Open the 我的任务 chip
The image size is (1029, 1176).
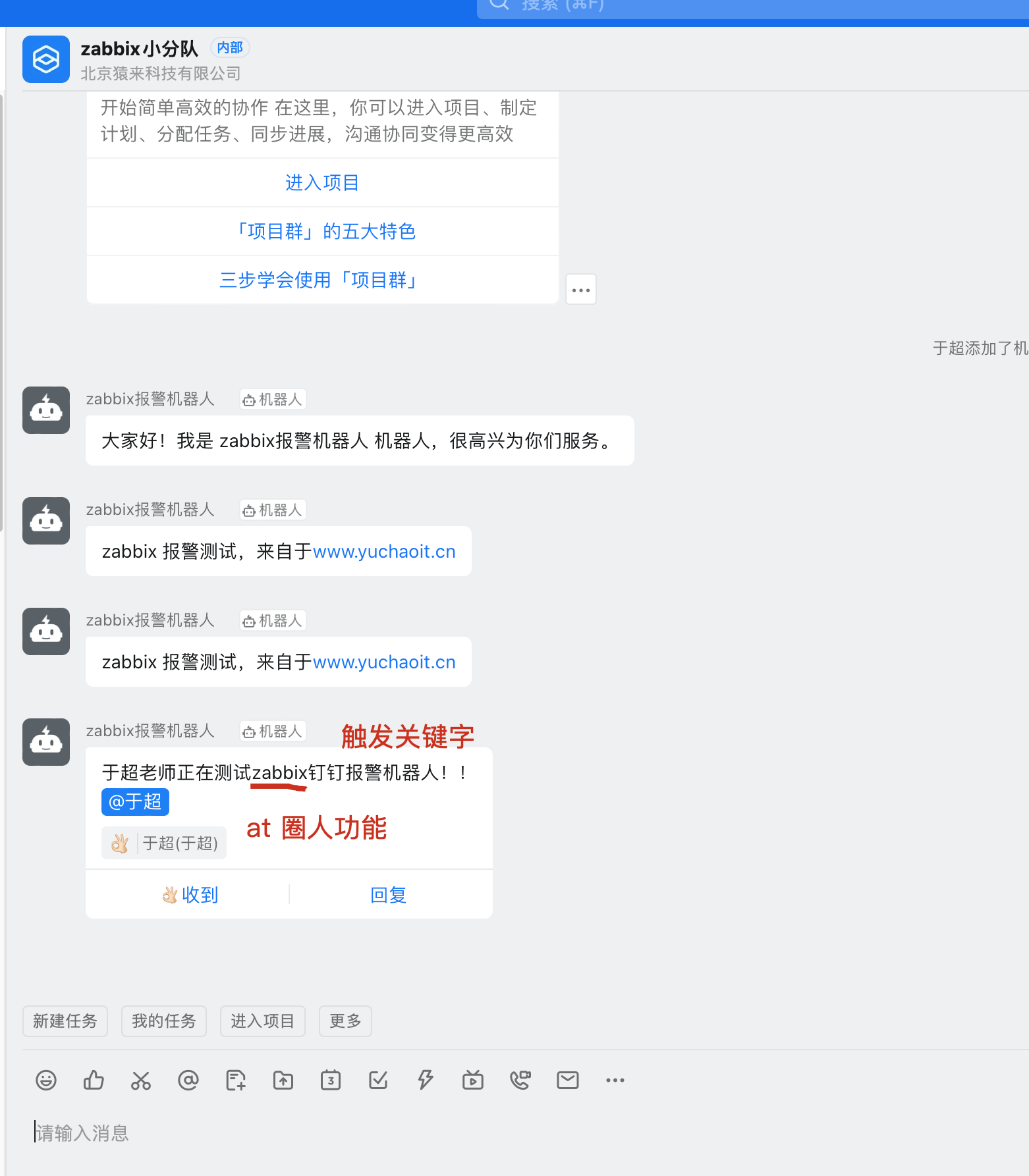[x=164, y=1021]
